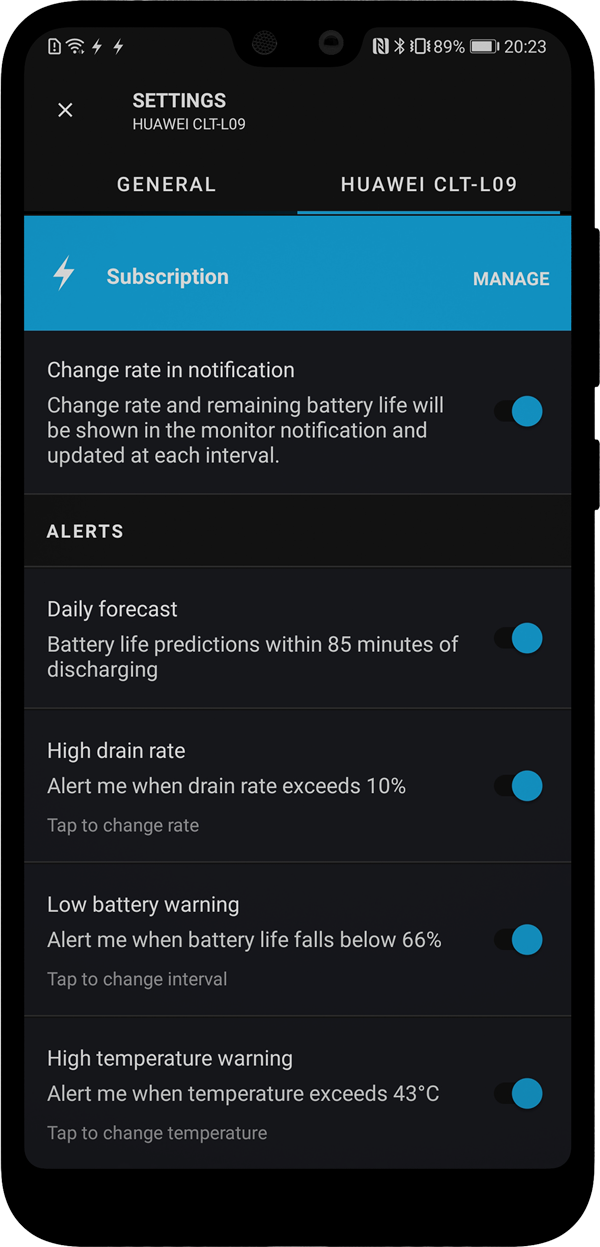Open High drain rate to change rate
This screenshot has width=600, height=1247.
coord(297,786)
